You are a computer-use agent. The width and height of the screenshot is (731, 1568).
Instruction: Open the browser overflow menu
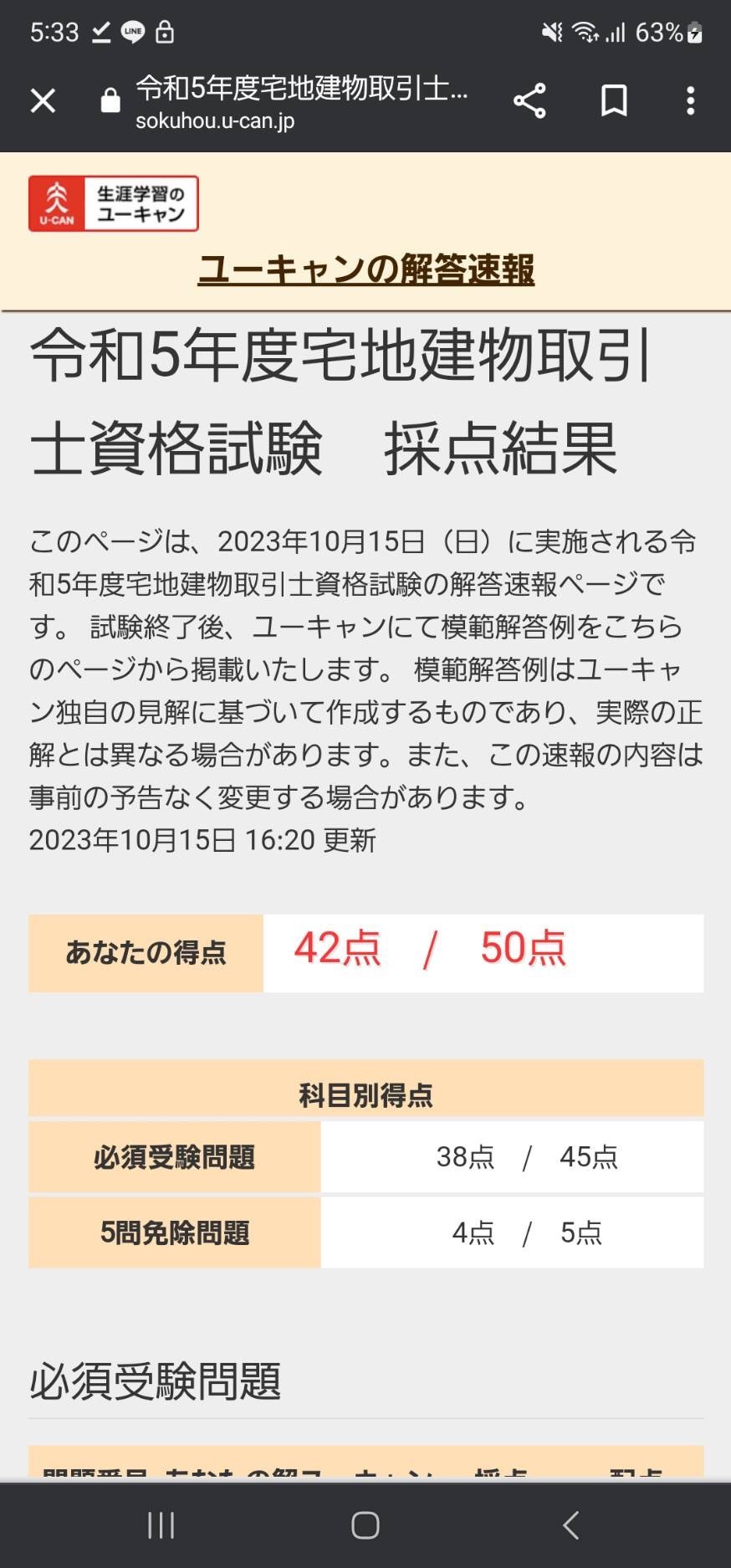[x=690, y=101]
